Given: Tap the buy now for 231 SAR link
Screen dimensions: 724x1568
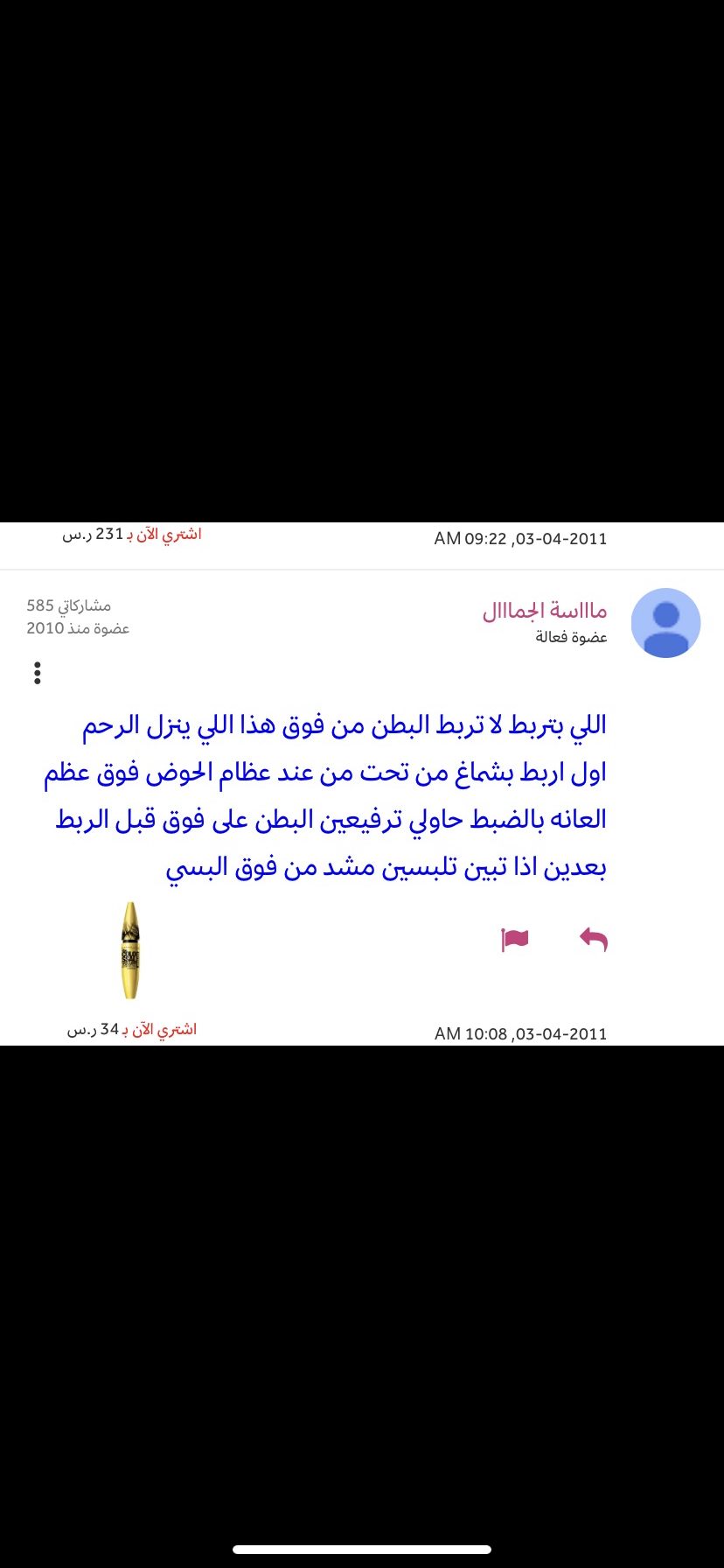Looking at the screenshot, I should pyautogui.click(x=131, y=534).
